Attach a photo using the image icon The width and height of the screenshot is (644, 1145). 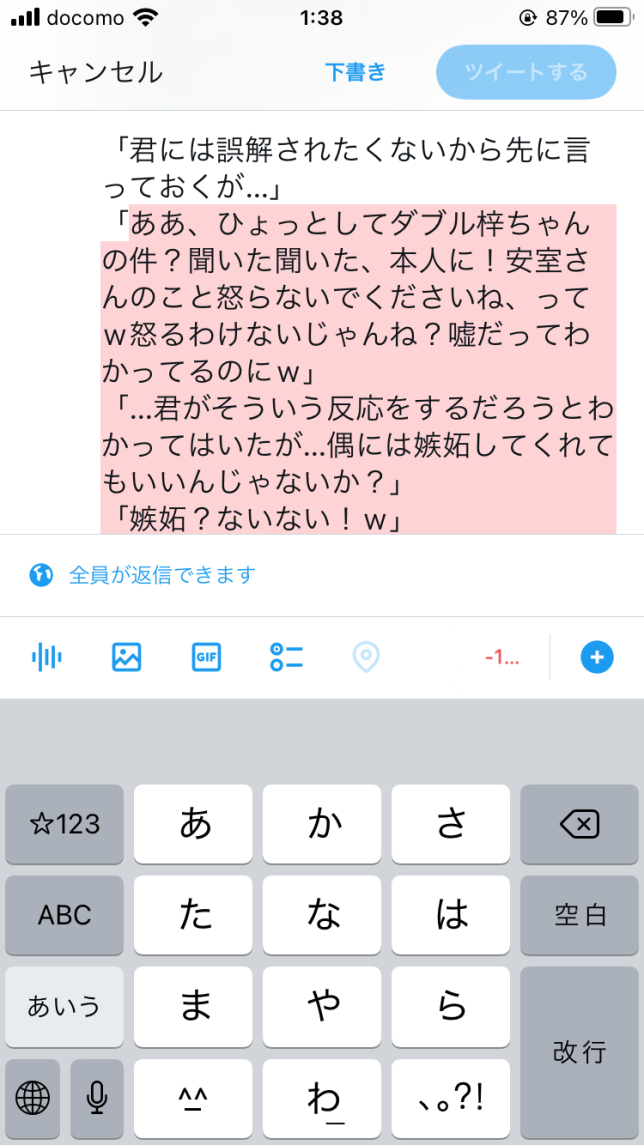click(x=126, y=657)
